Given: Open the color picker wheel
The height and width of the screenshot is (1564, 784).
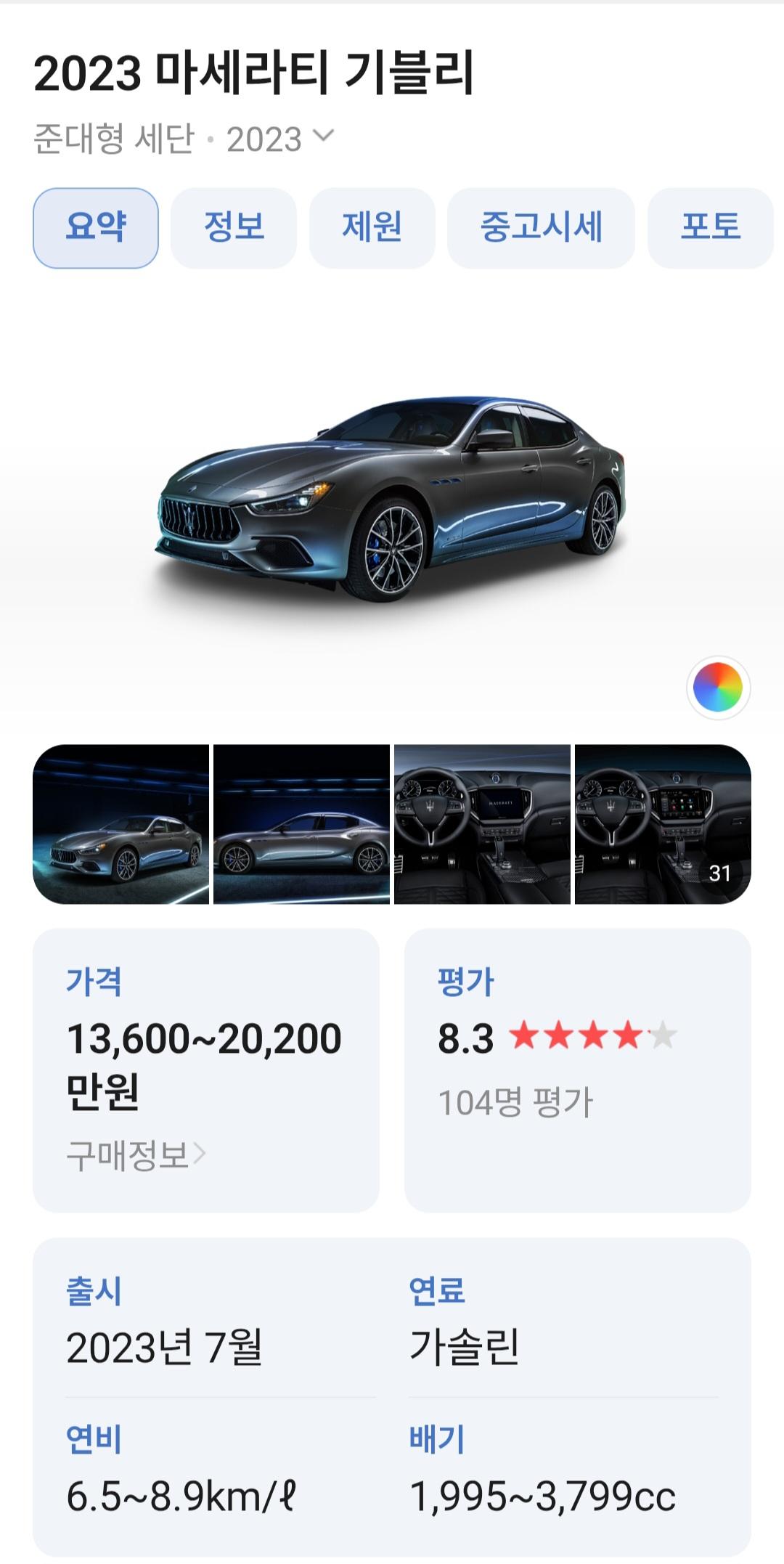Looking at the screenshot, I should (x=717, y=687).
